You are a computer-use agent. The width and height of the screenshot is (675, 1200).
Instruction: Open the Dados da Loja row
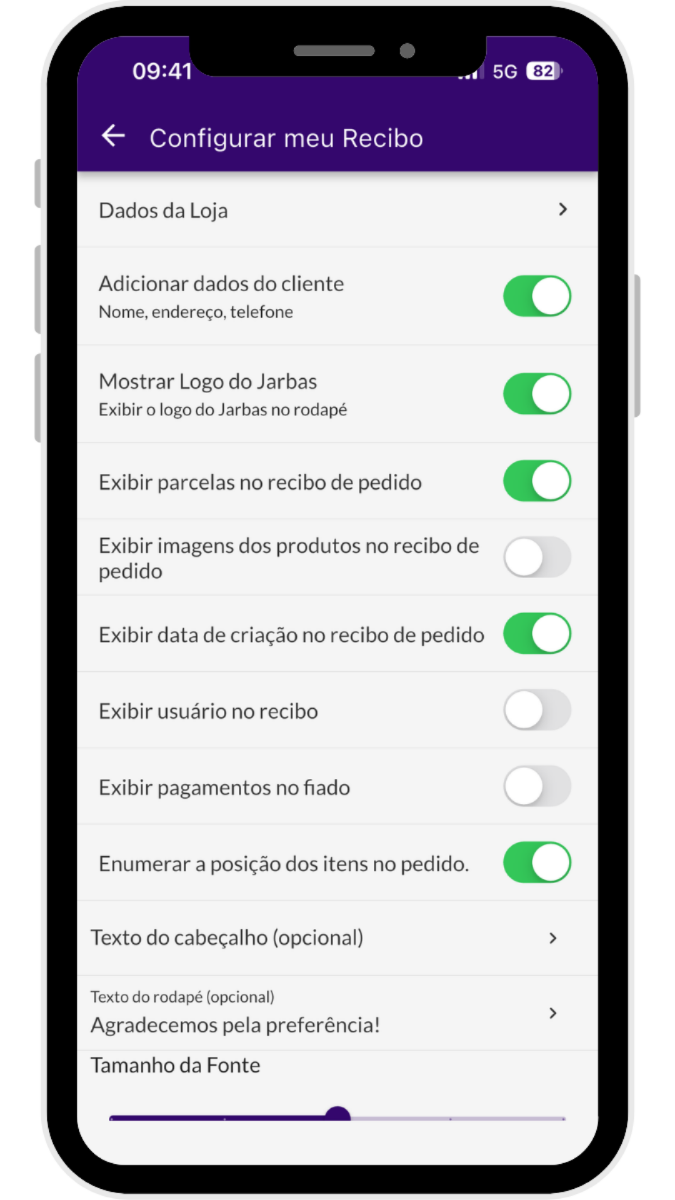(337, 210)
